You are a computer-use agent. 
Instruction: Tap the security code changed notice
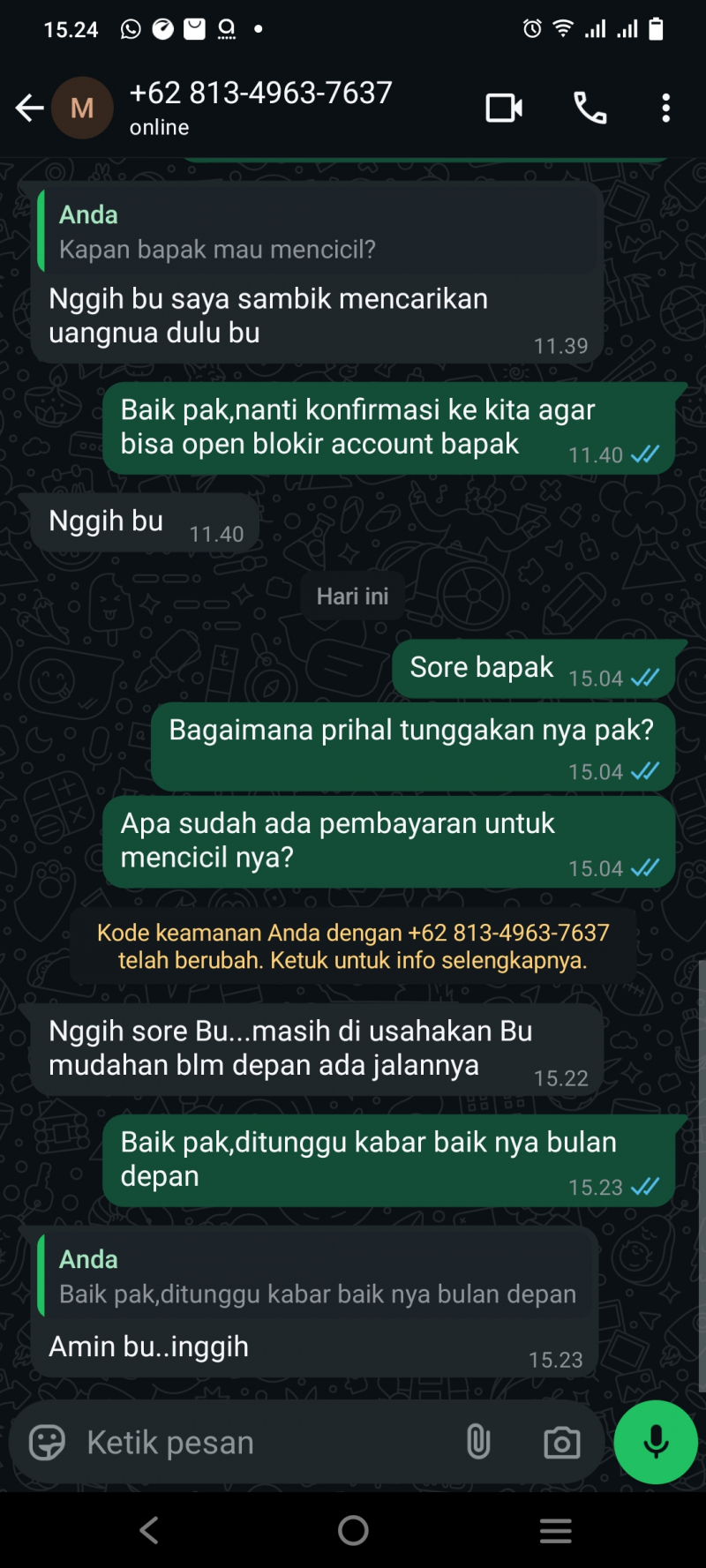pyautogui.click(x=353, y=946)
